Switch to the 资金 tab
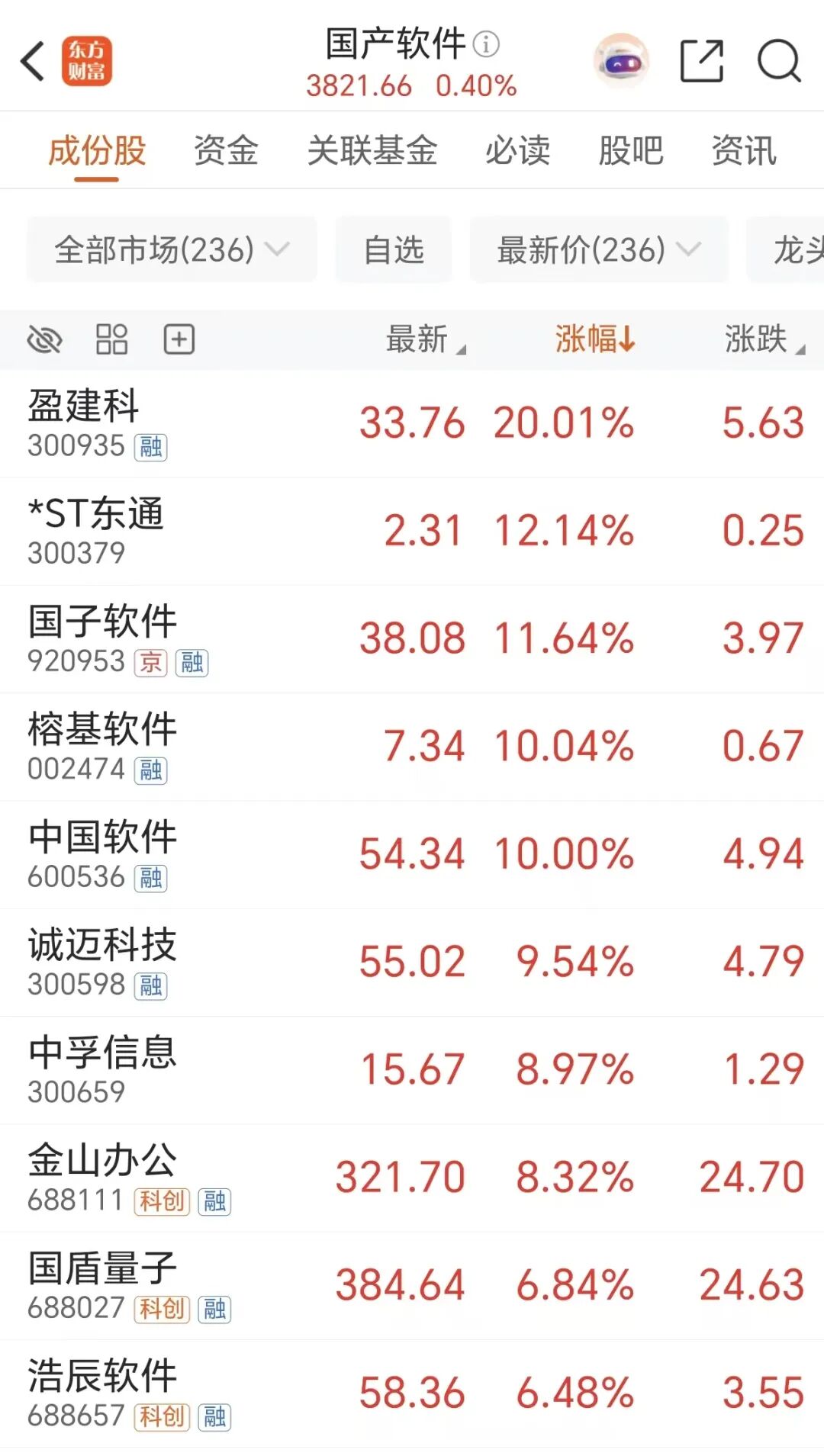824x1456 pixels. tap(226, 150)
